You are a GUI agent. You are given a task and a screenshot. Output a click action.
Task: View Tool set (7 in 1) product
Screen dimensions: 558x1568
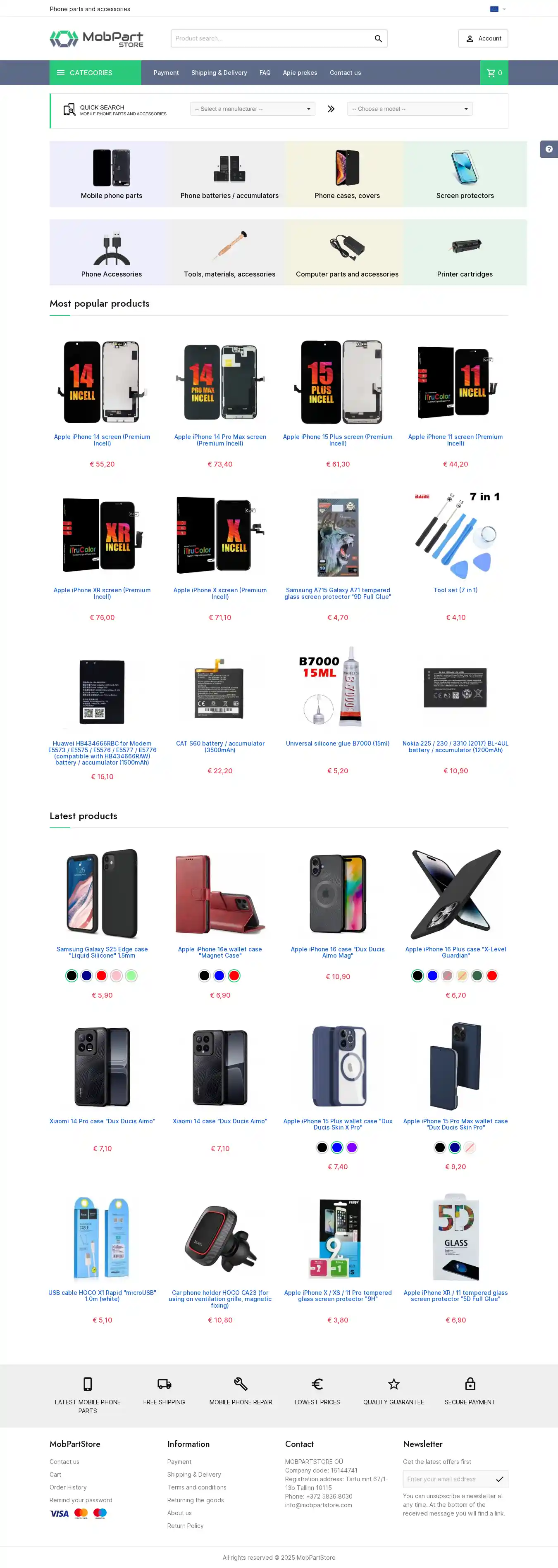[455, 590]
